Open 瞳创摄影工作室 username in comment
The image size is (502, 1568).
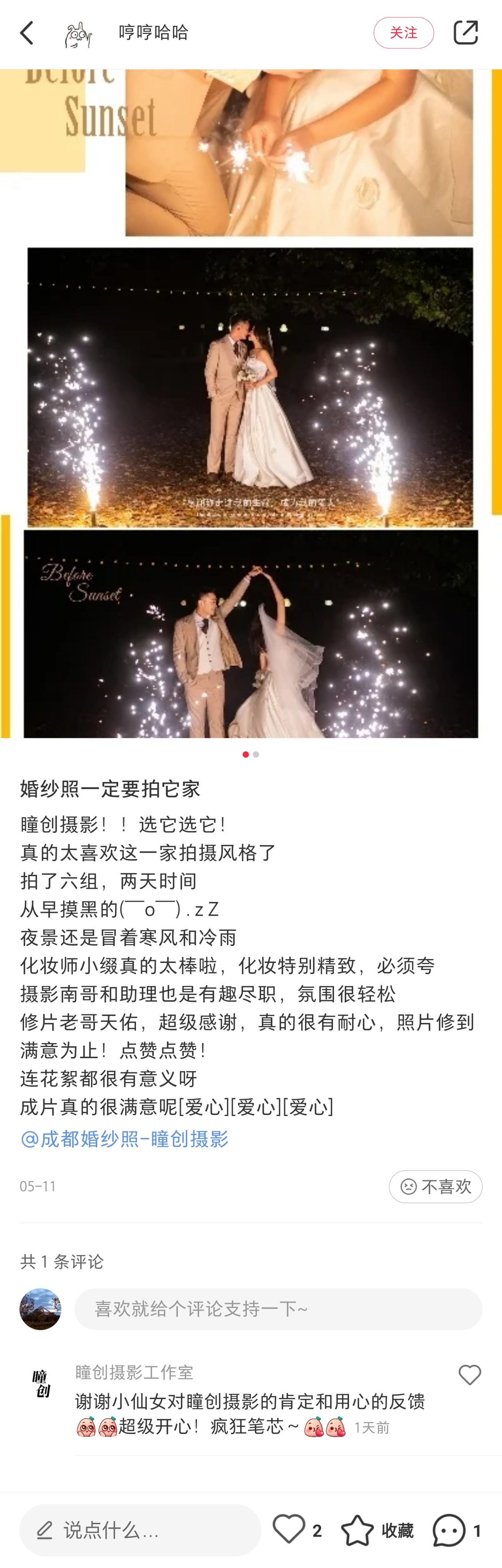click(x=134, y=1372)
